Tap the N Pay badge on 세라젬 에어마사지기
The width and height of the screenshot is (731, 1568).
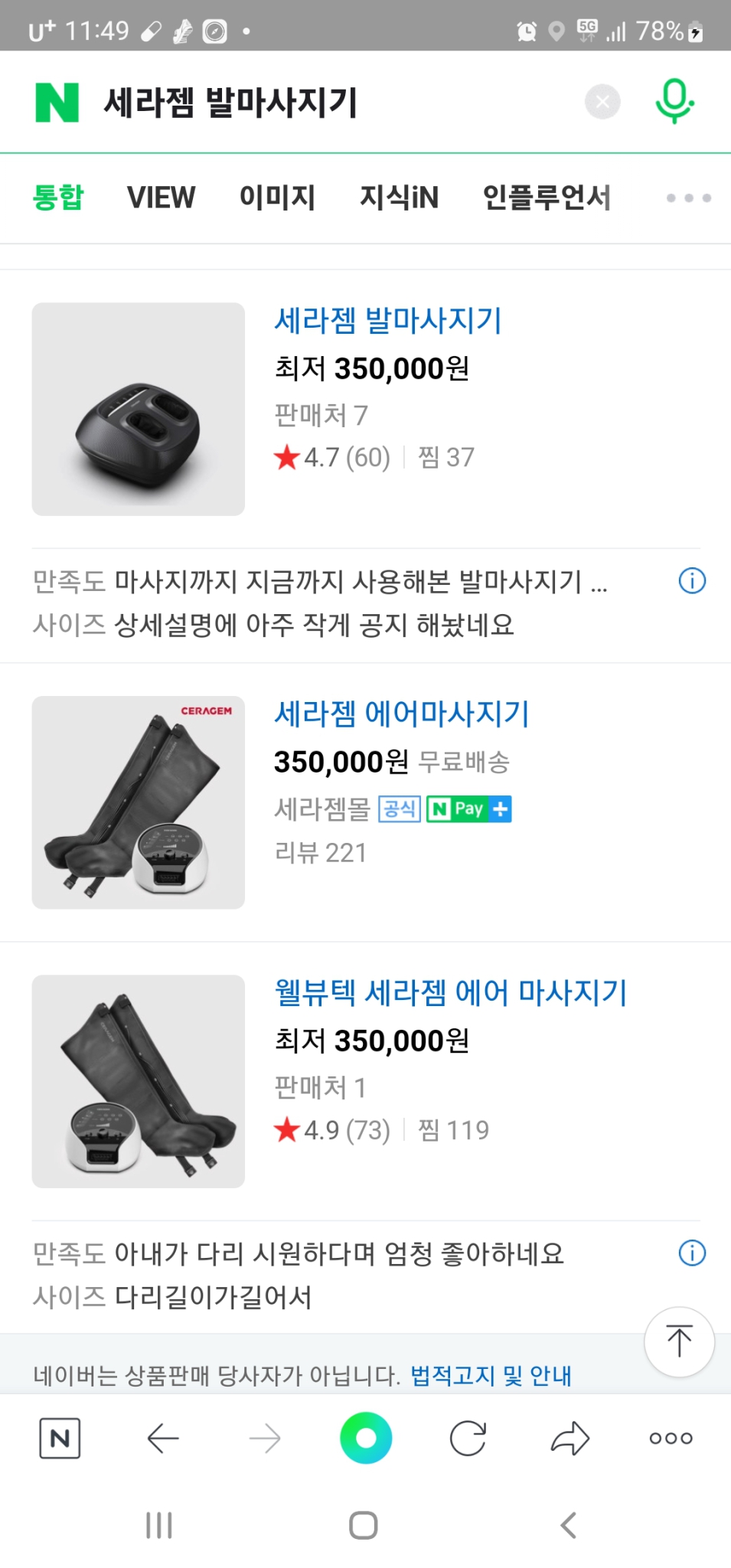[458, 808]
